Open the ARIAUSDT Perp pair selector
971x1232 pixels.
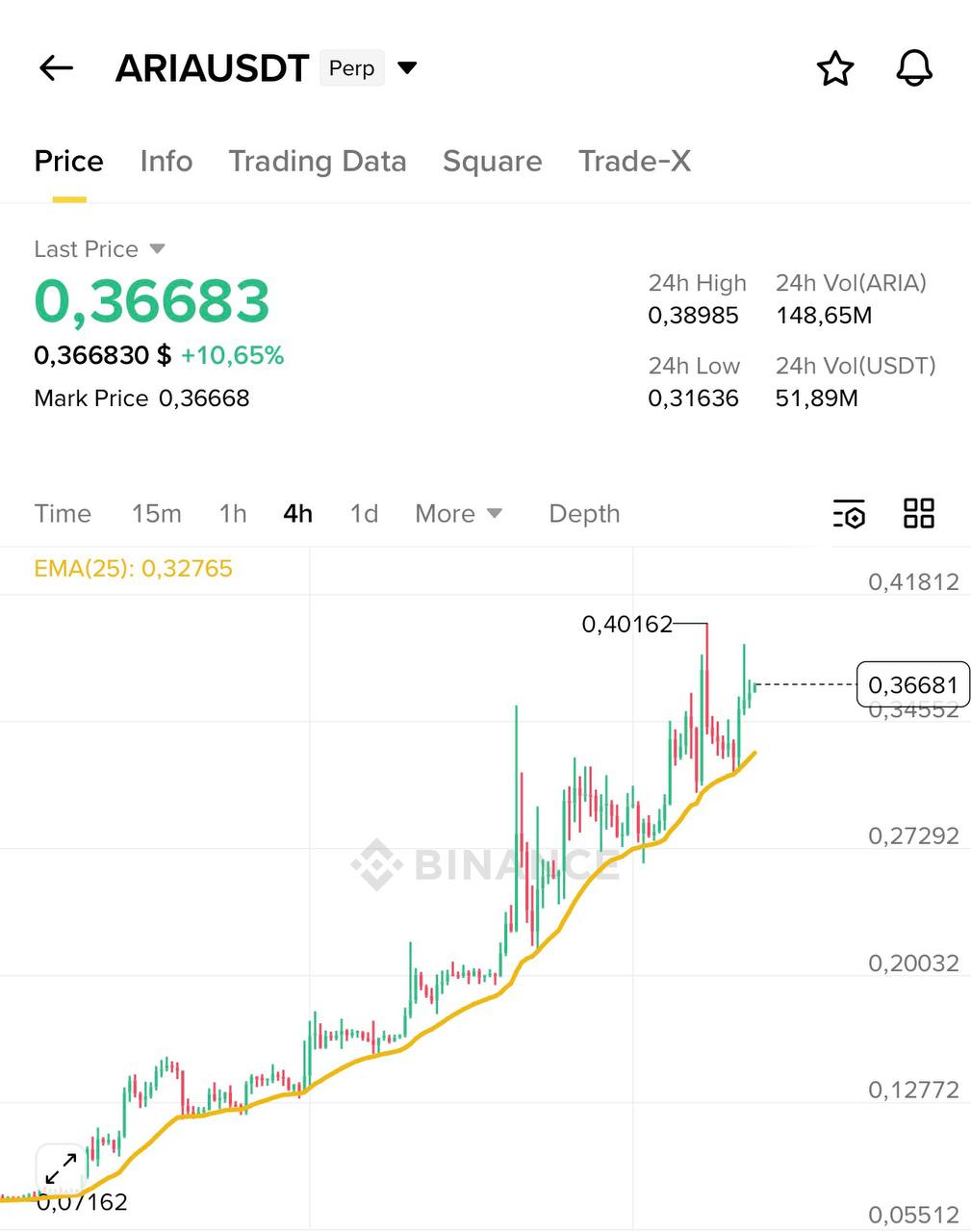point(407,68)
